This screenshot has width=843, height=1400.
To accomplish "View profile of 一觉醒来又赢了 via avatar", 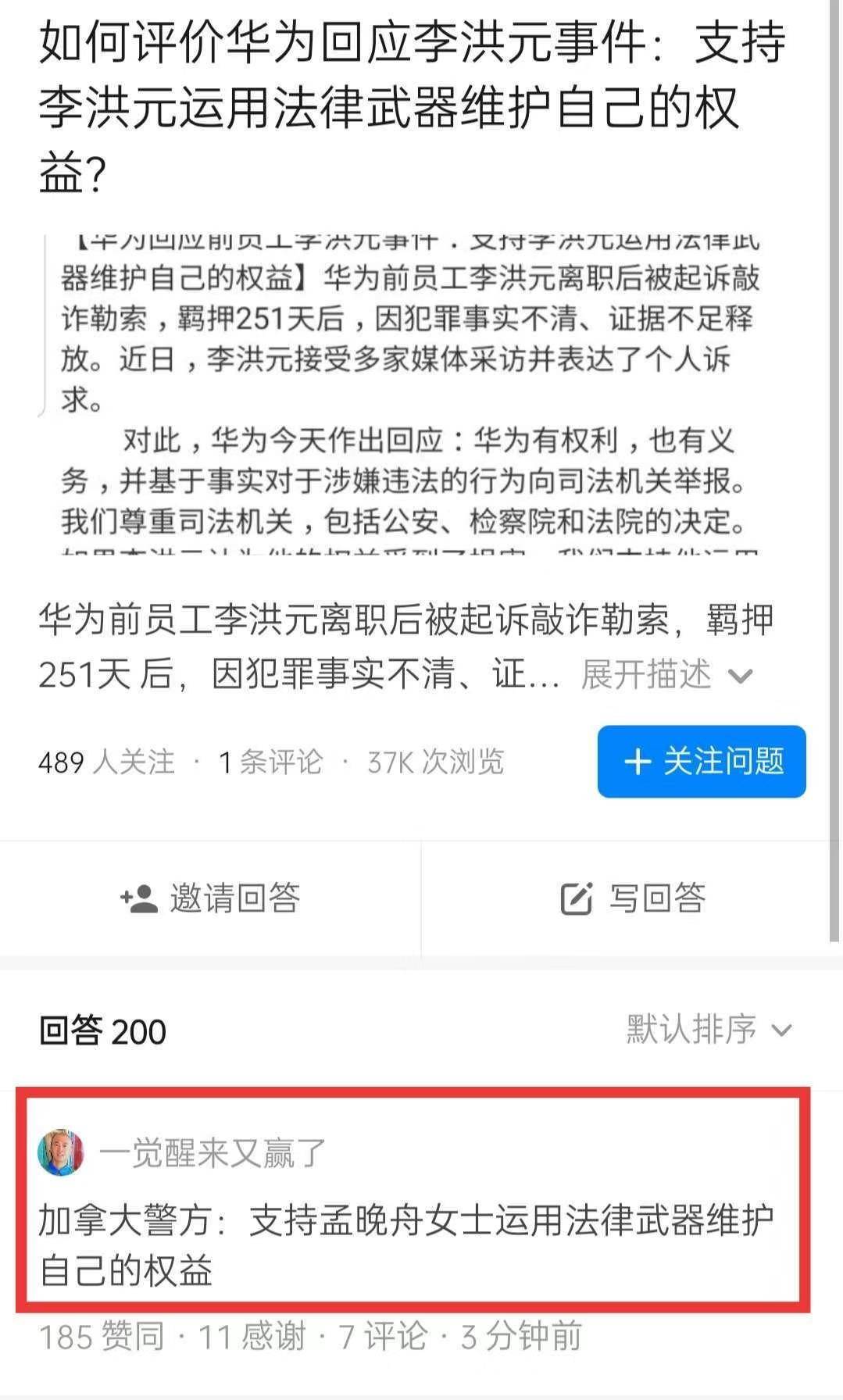I will 61,1152.
